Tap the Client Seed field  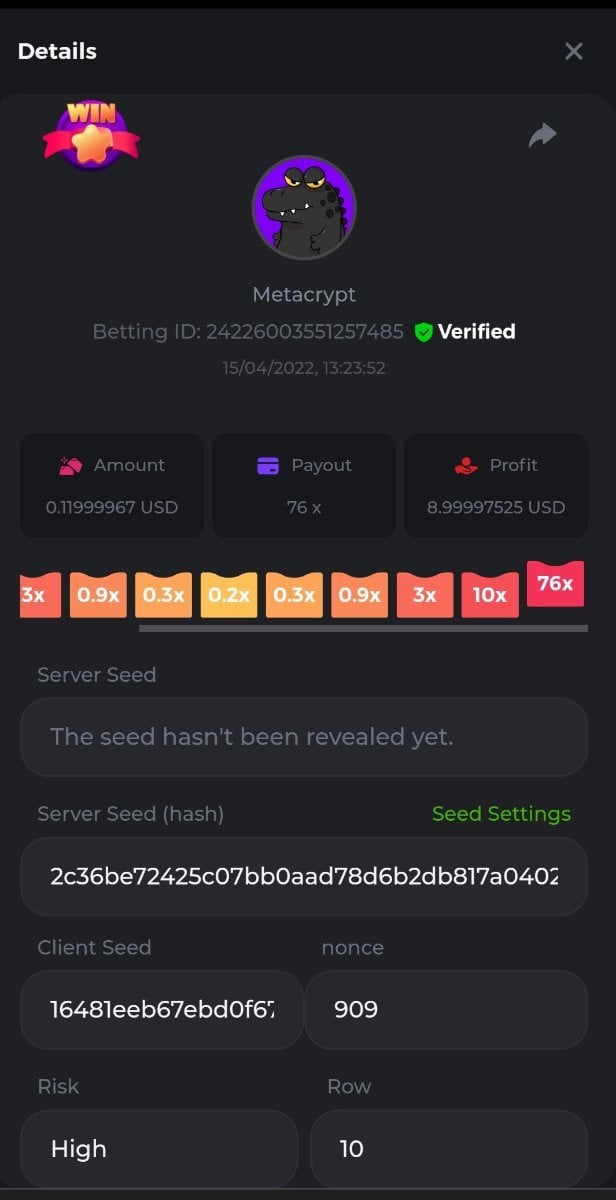pyautogui.click(x=161, y=1009)
